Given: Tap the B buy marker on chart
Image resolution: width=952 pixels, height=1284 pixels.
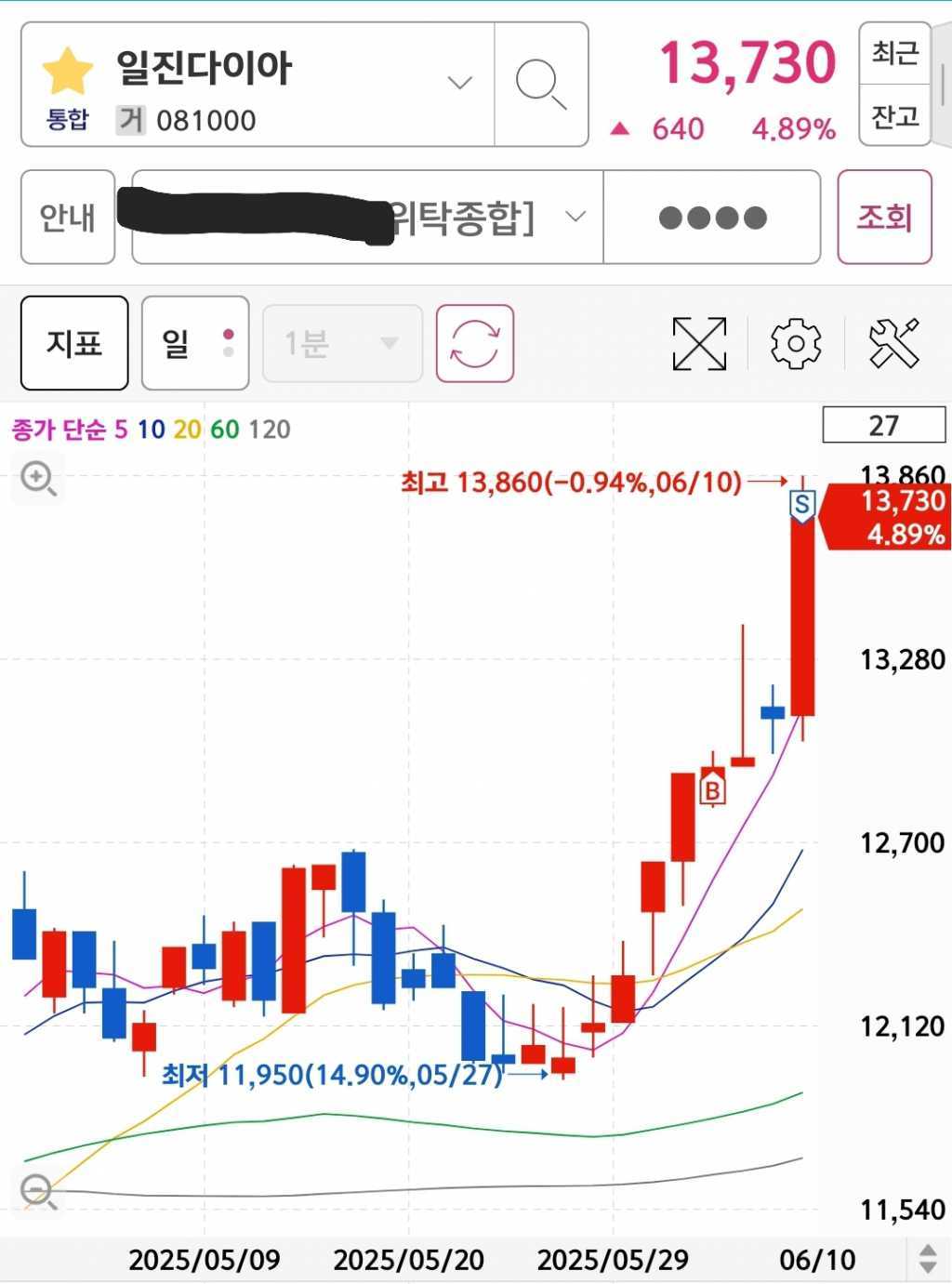Looking at the screenshot, I should click(713, 790).
